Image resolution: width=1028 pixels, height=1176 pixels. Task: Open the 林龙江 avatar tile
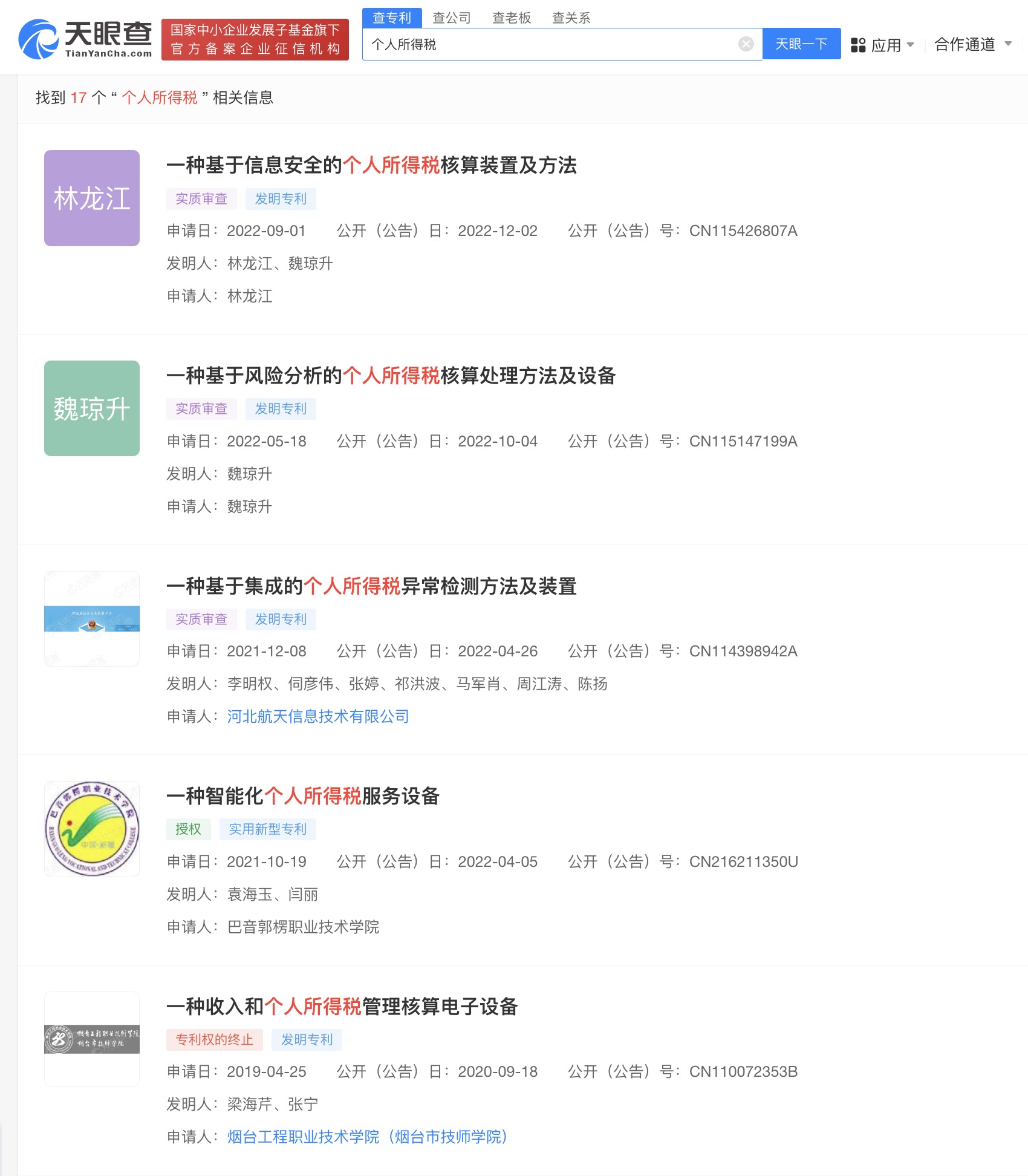coord(92,198)
